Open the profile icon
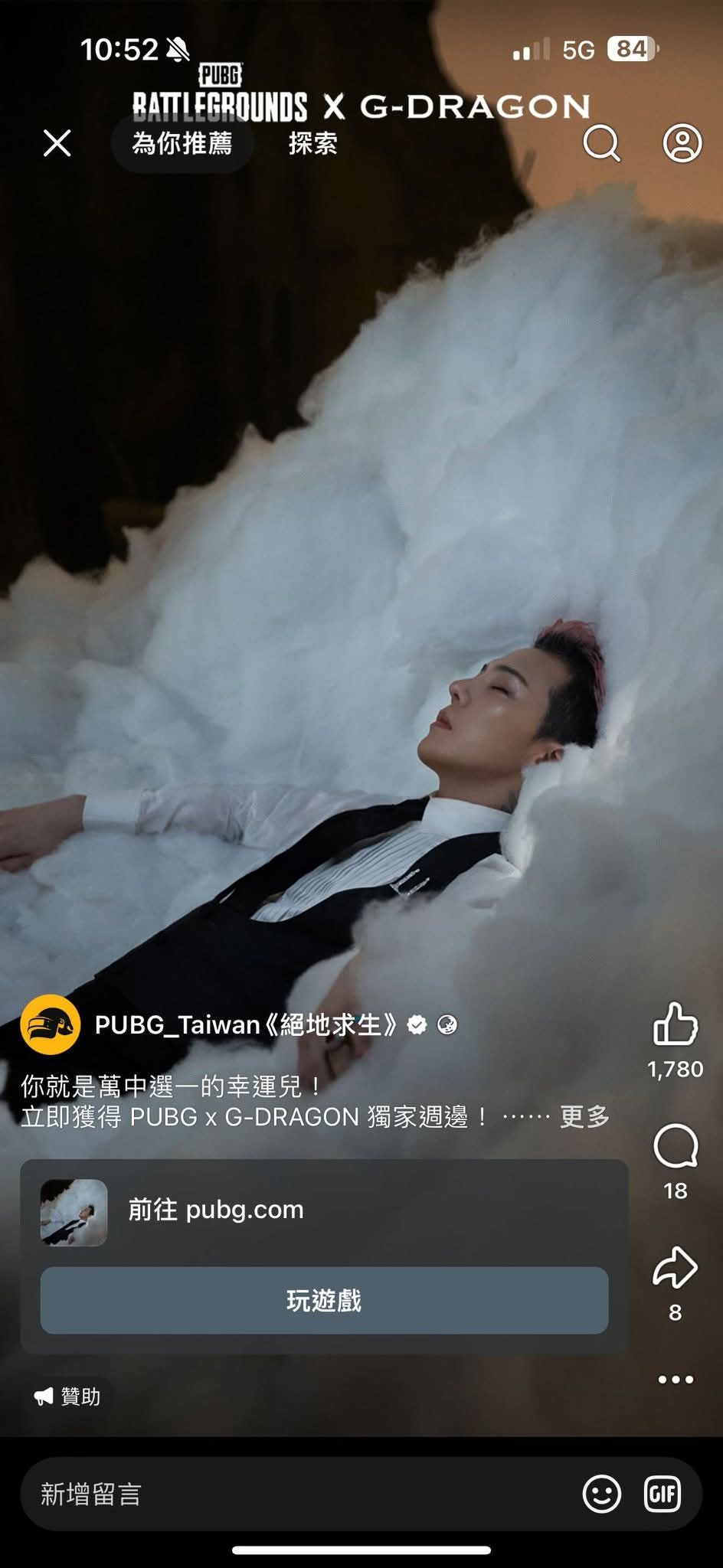Screen dimensions: 723x1568 click(x=682, y=143)
